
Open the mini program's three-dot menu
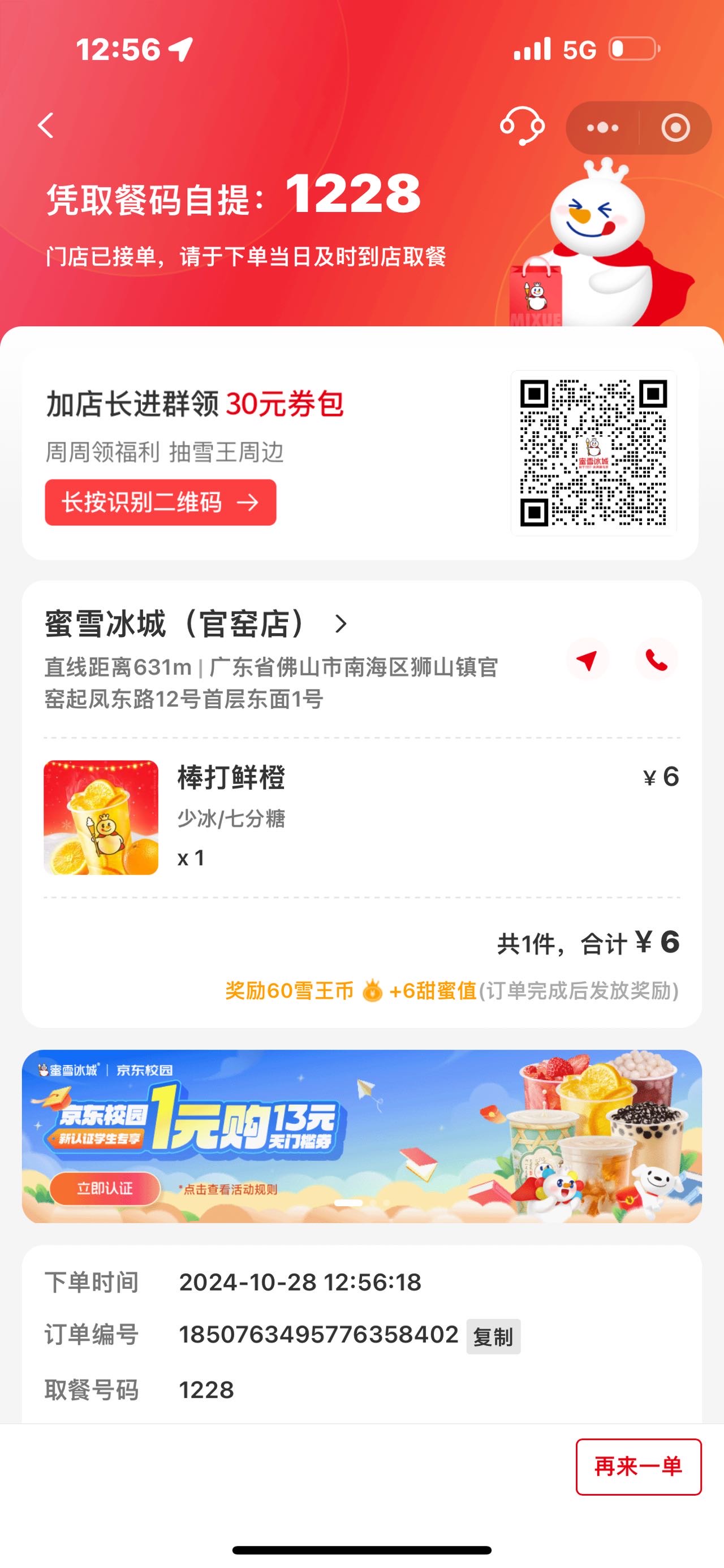click(x=602, y=128)
